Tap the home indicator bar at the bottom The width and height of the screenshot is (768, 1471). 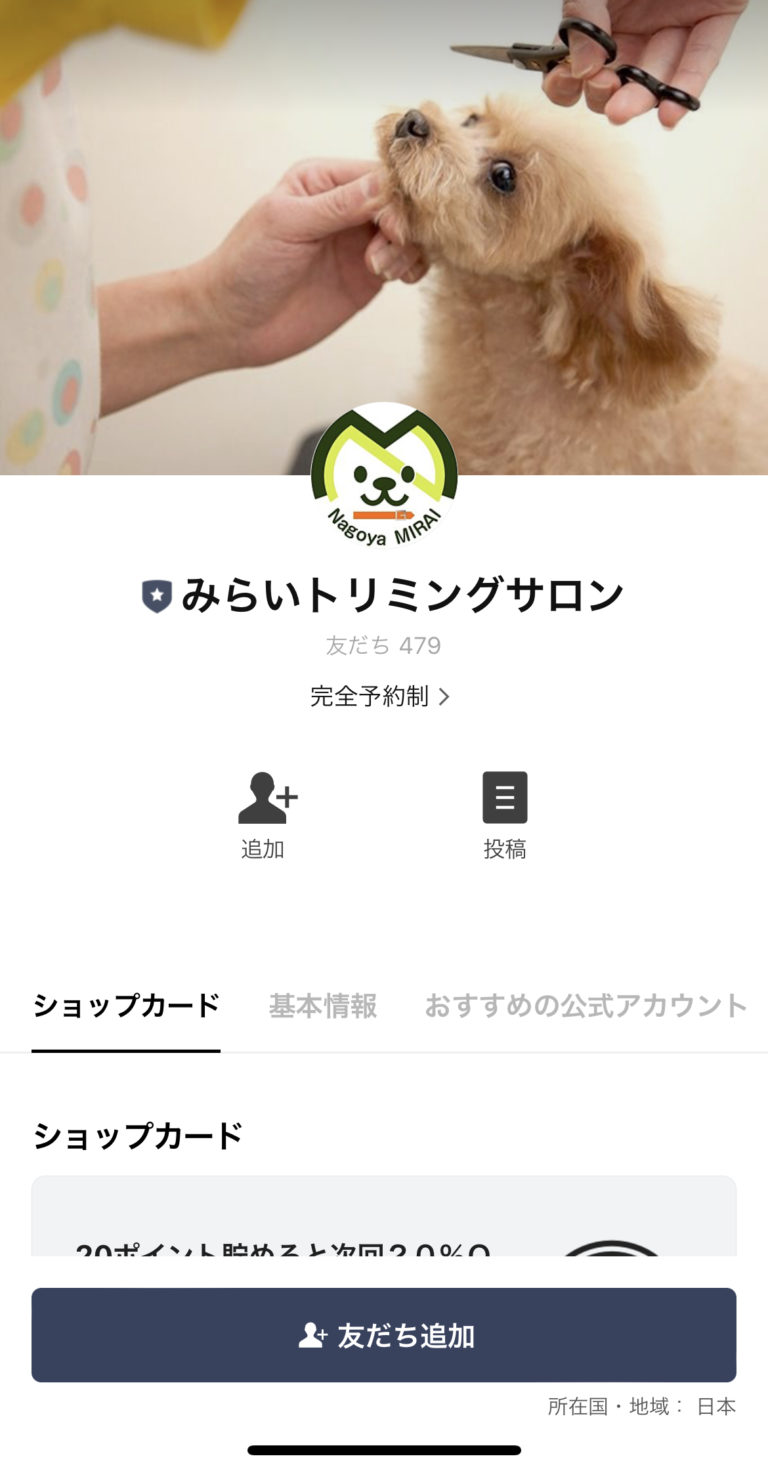384,1448
